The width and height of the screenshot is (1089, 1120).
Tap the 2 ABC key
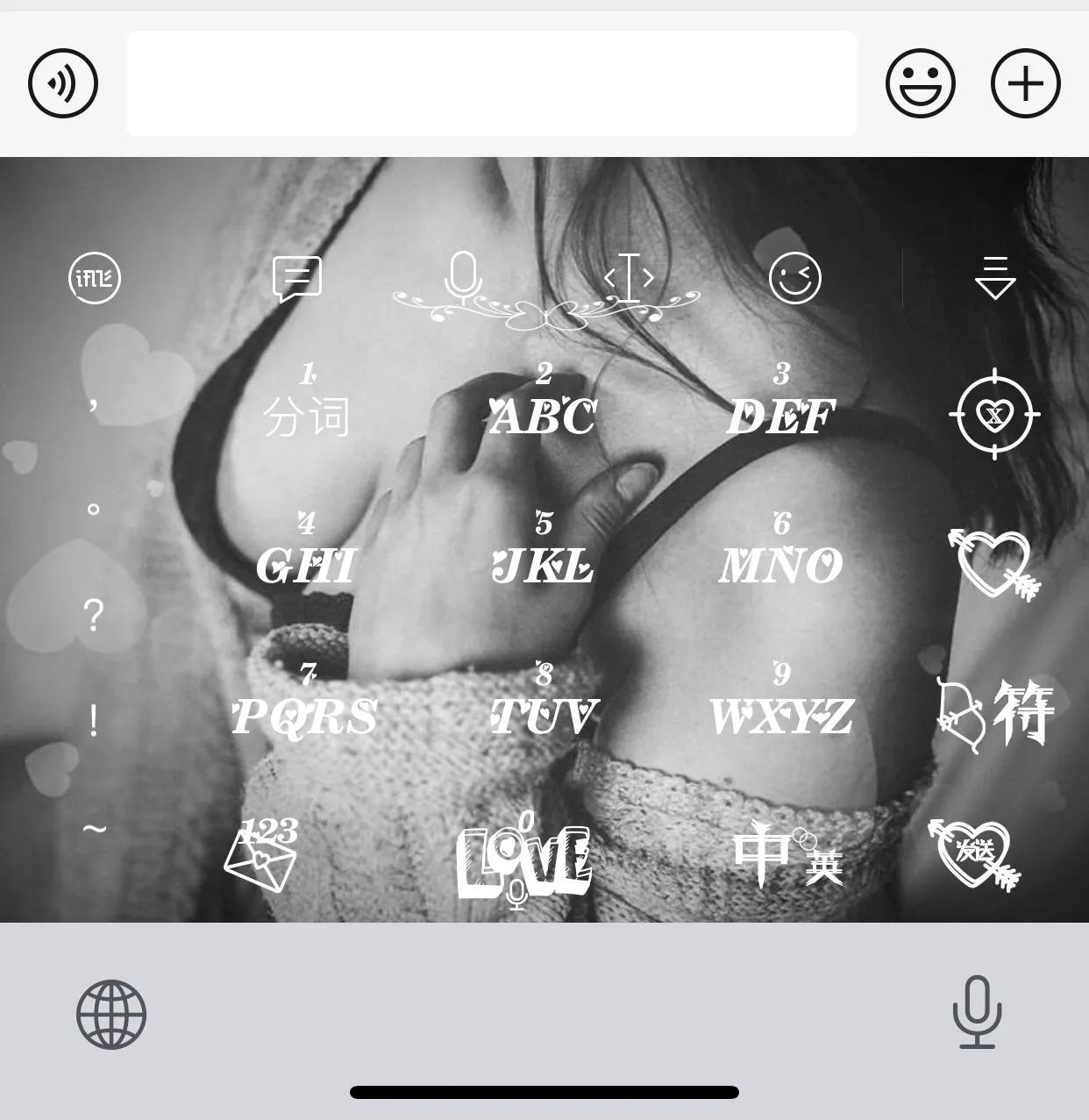[544, 403]
